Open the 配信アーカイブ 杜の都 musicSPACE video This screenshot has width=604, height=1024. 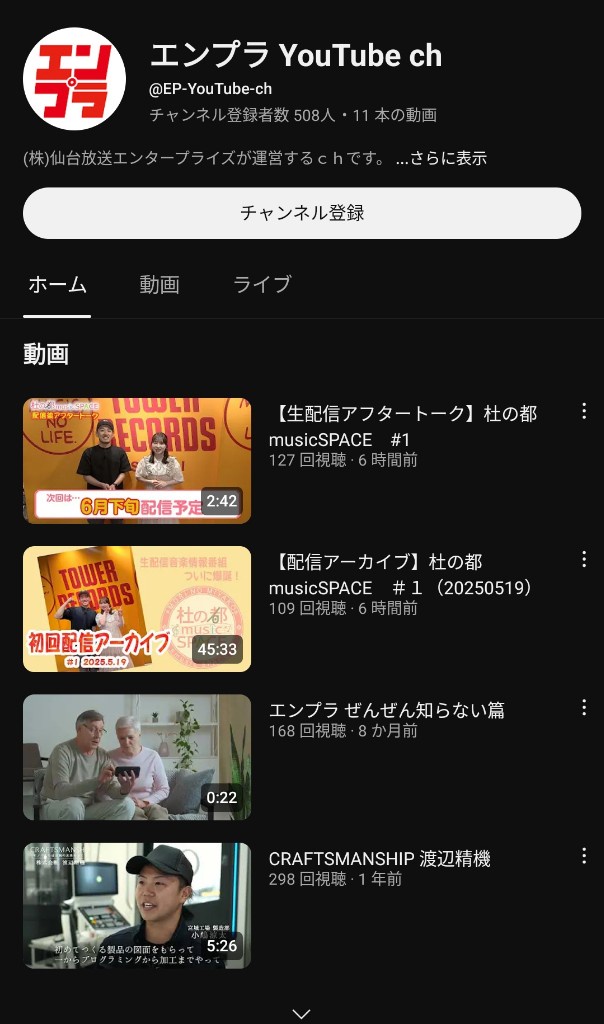pos(137,609)
